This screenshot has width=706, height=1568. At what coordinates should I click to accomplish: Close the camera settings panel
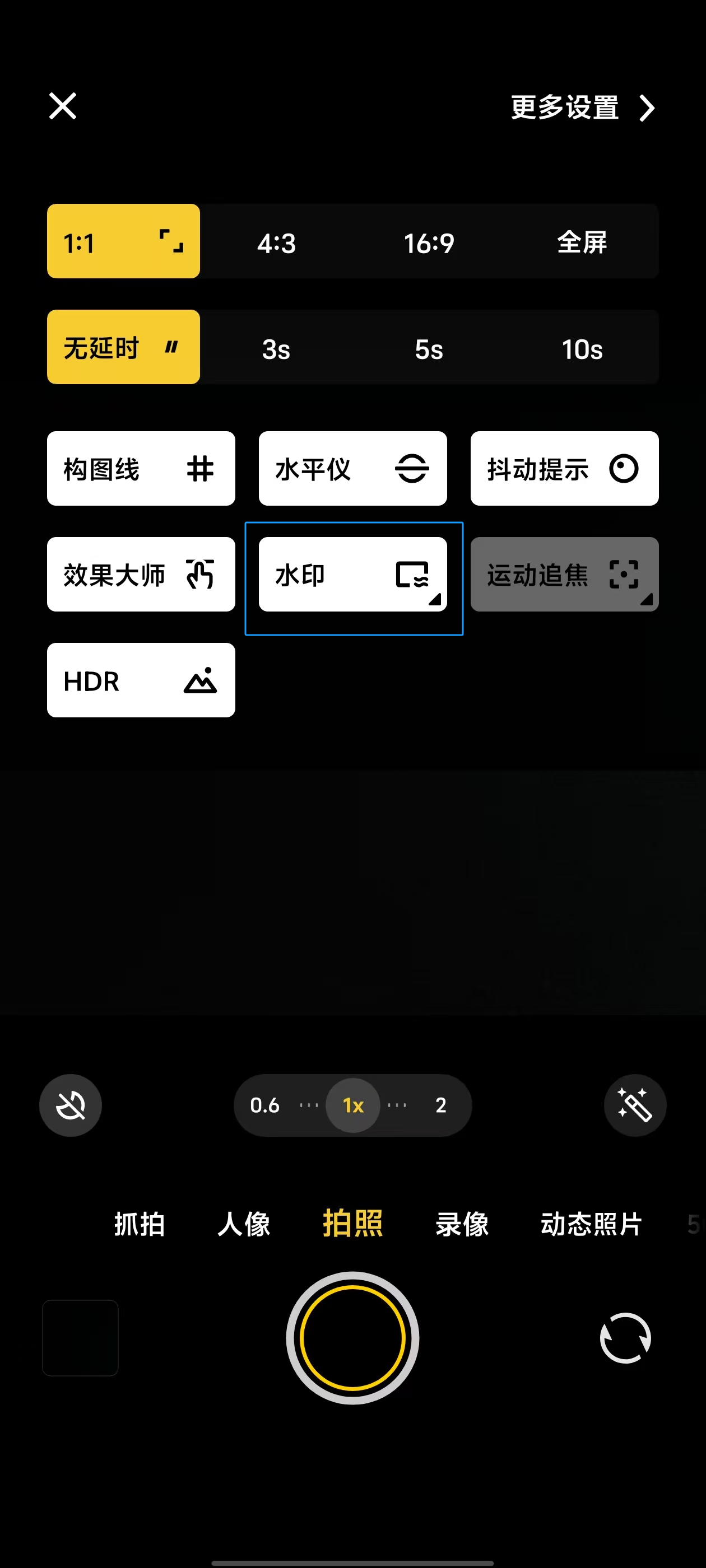point(63,106)
